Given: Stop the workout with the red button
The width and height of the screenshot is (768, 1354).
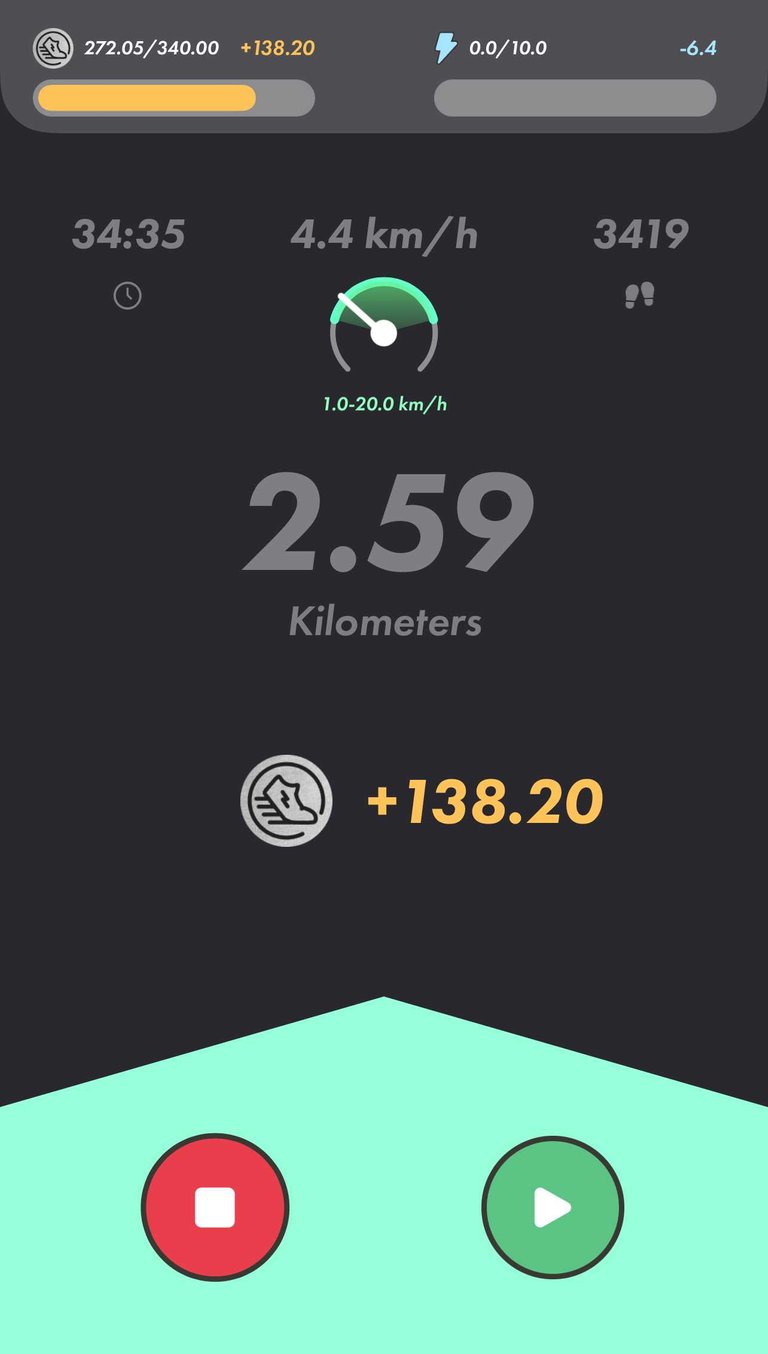Looking at the screenshot, I should 215,1207.
